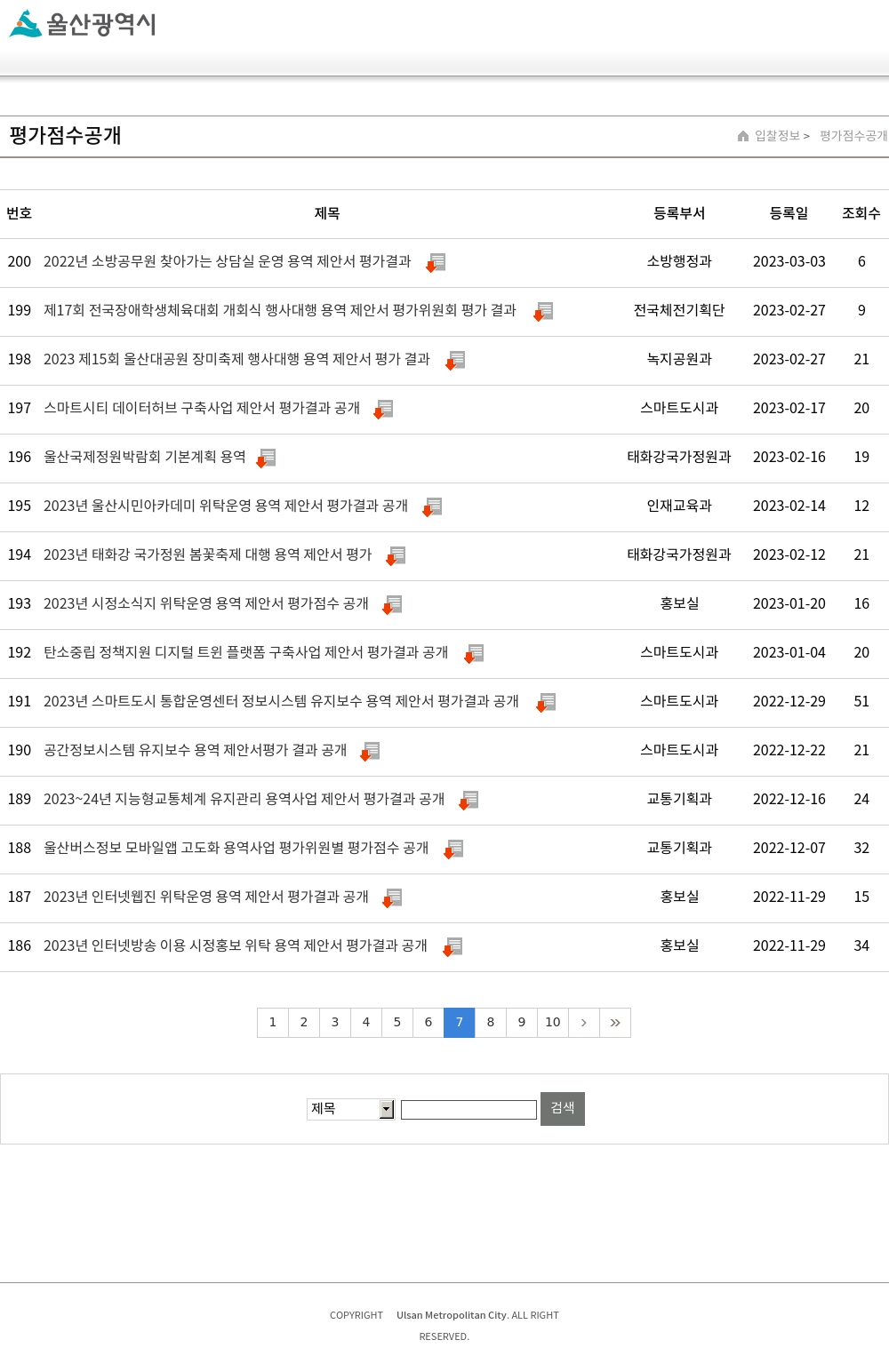Open the 울산광역시 home logo link

coord(83,24)
